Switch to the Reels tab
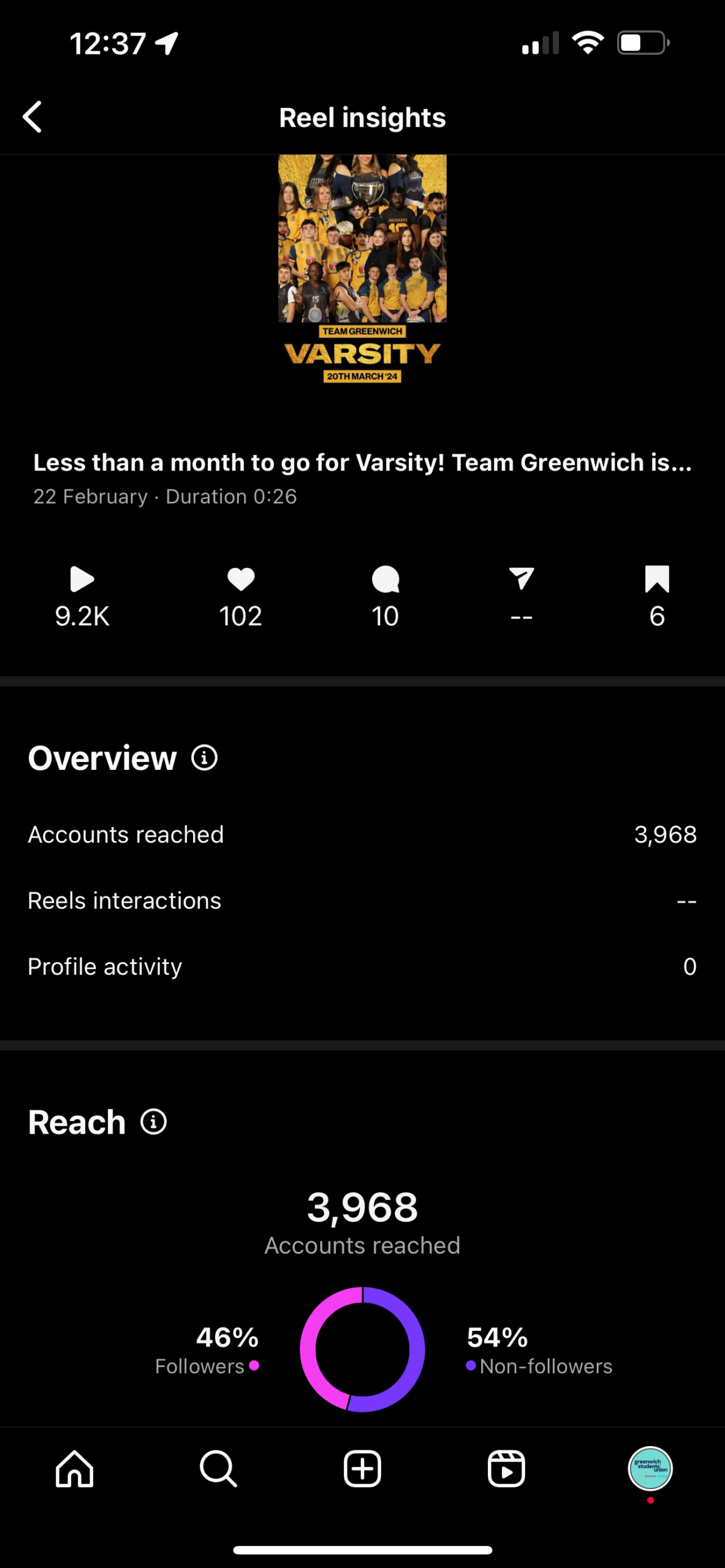This screenshot has width=725, height=1568. [x=506, y=1469]
